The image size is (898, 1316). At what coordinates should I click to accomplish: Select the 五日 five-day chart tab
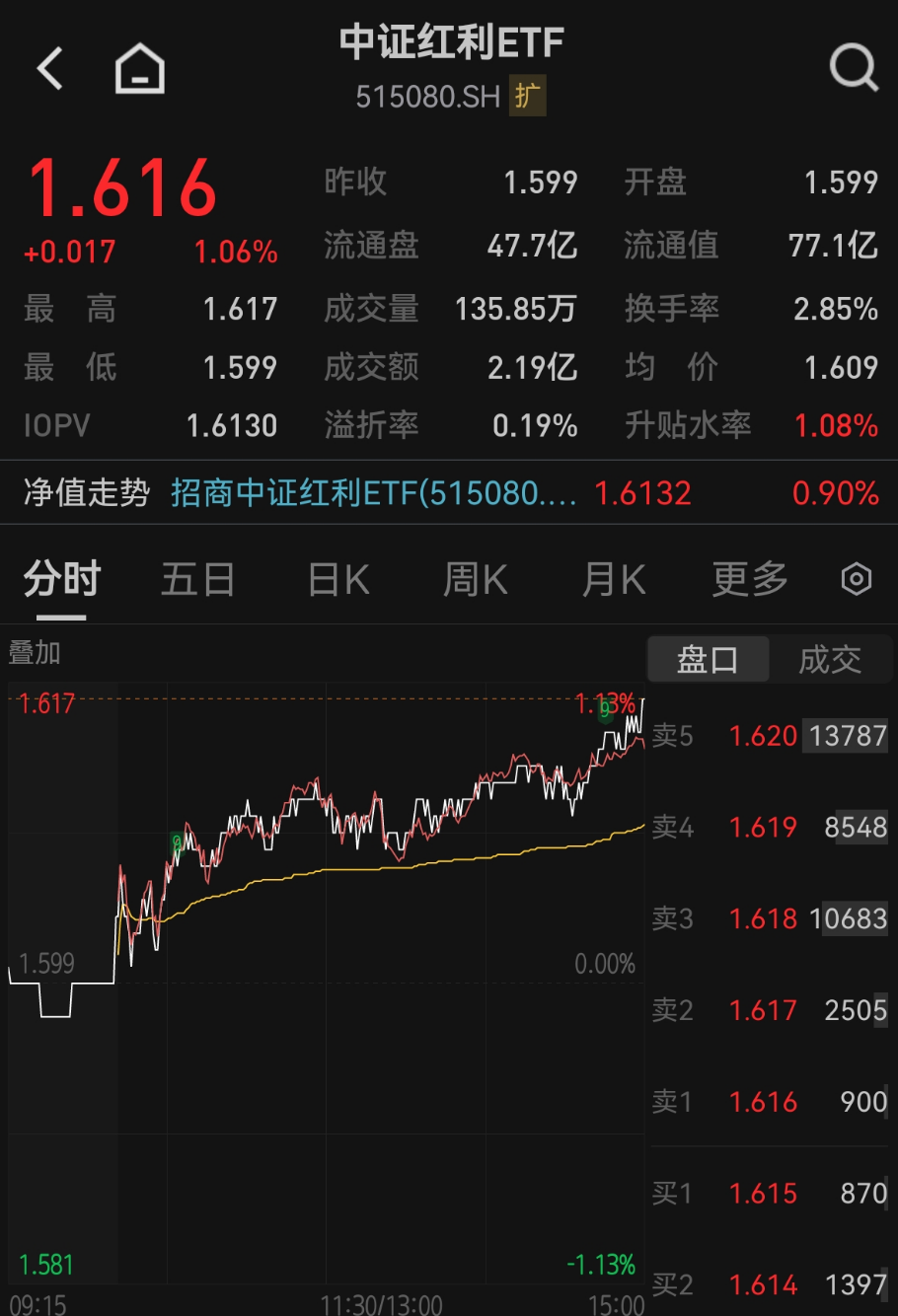197,580
